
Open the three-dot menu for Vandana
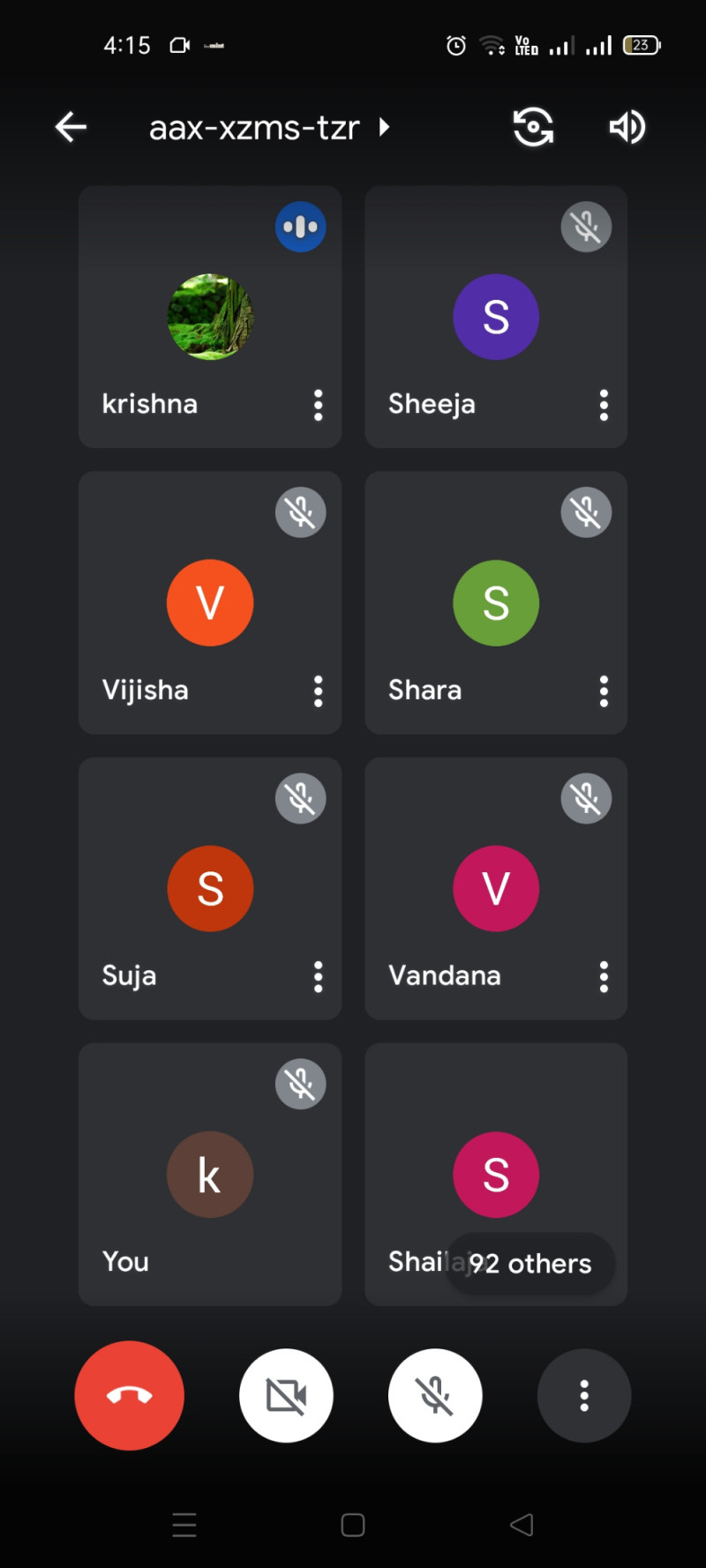(604, 977)
